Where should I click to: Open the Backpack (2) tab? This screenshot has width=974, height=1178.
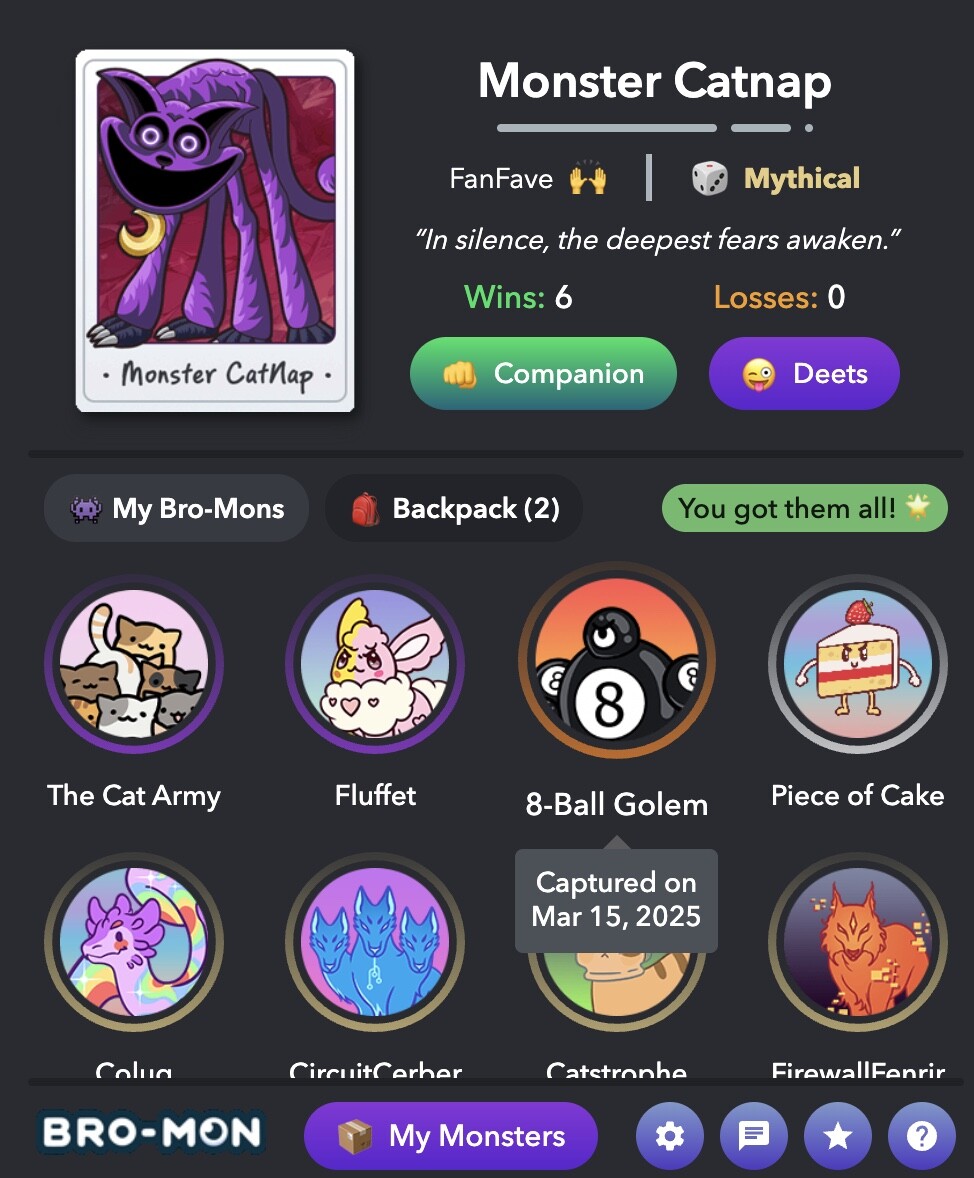(x=454, y=508)
